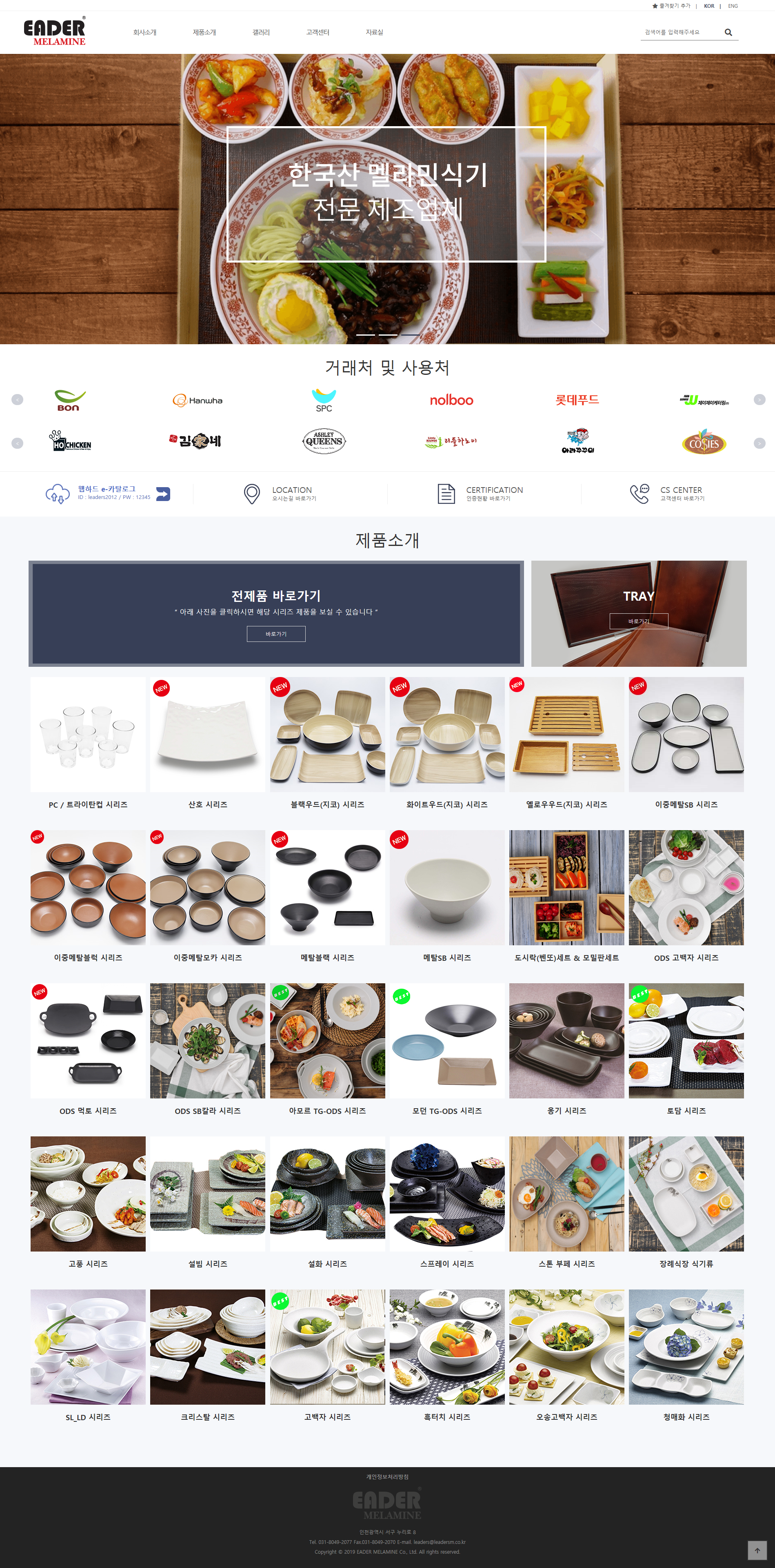Focus the search keyword input field
This screenshot has height=1568, width=775.
(x=680, y=32)
